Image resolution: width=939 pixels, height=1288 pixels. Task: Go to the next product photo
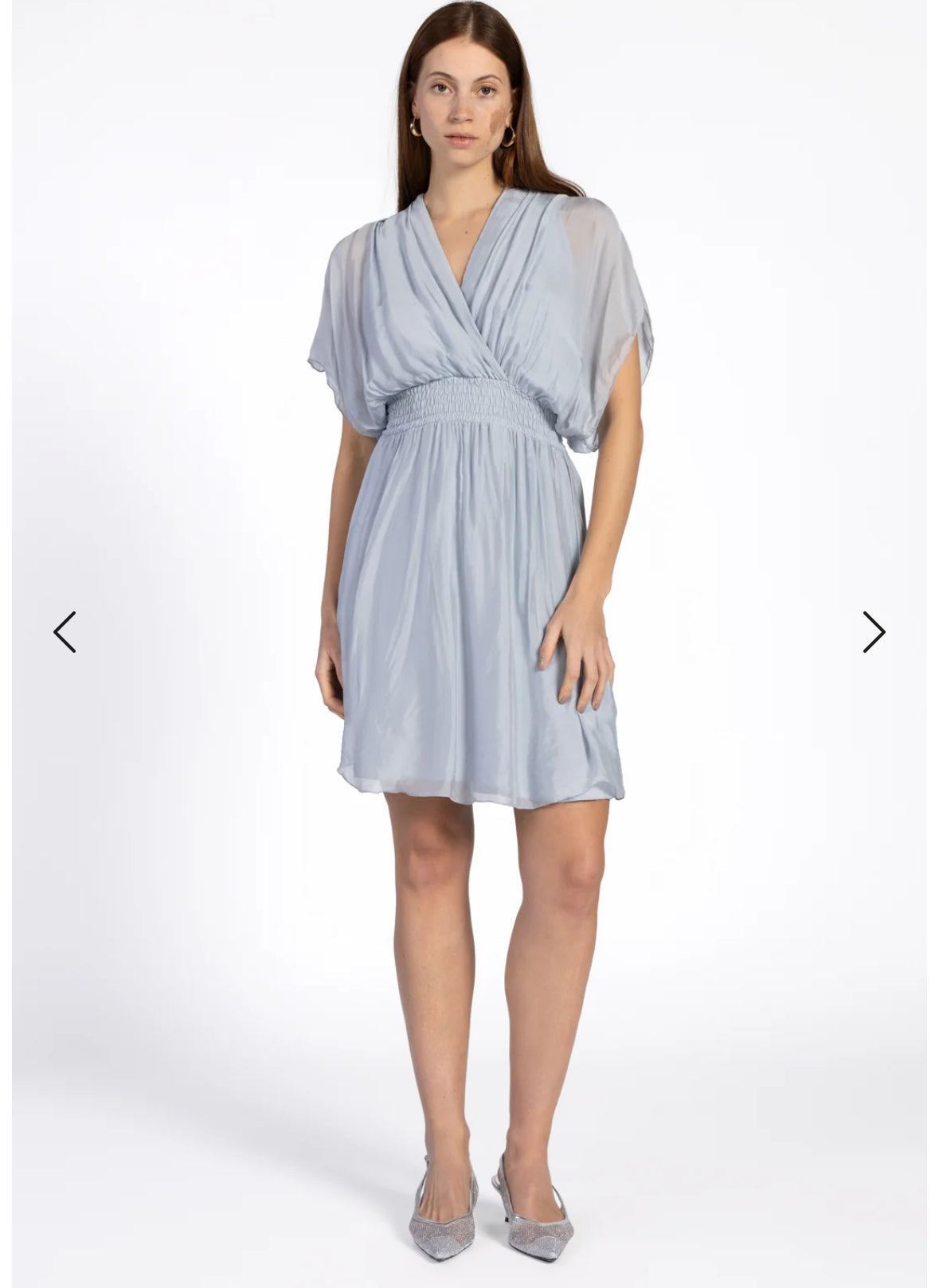(874, 632)
